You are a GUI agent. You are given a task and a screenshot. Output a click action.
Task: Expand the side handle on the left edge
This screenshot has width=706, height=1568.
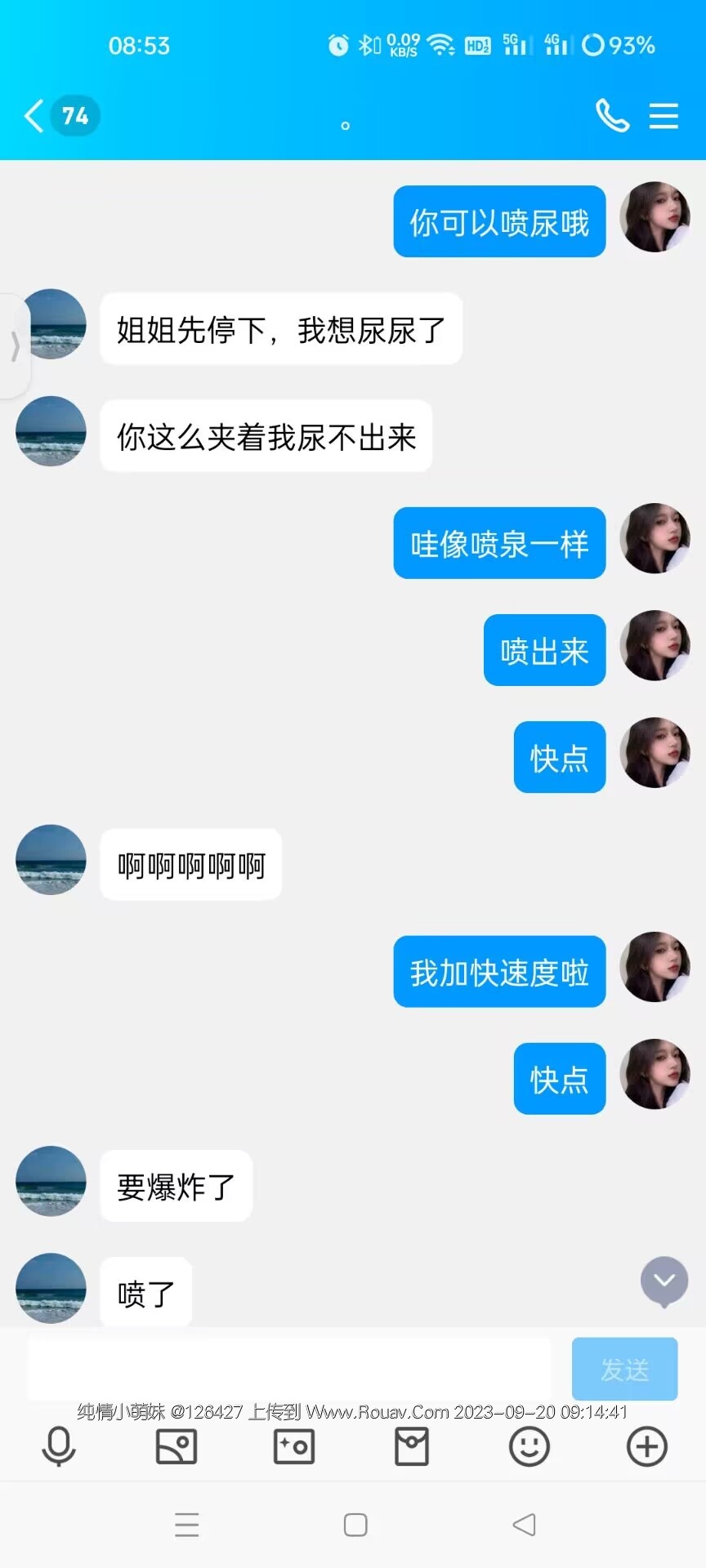coord(14,346)
